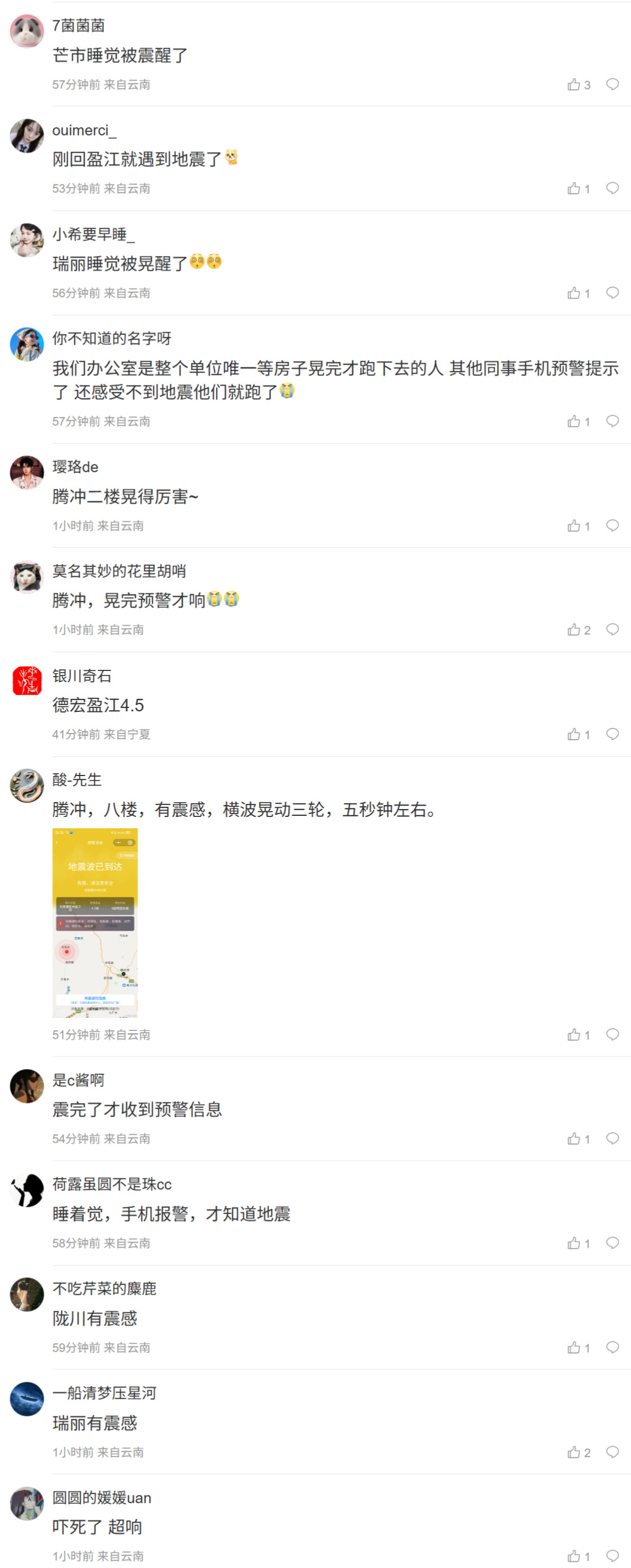Image resolution: width=631 pixels, height=1568 pixels.
Task: Like 荷露虽圆不是珠cc's comment
Action: (x=574, y=1243)
